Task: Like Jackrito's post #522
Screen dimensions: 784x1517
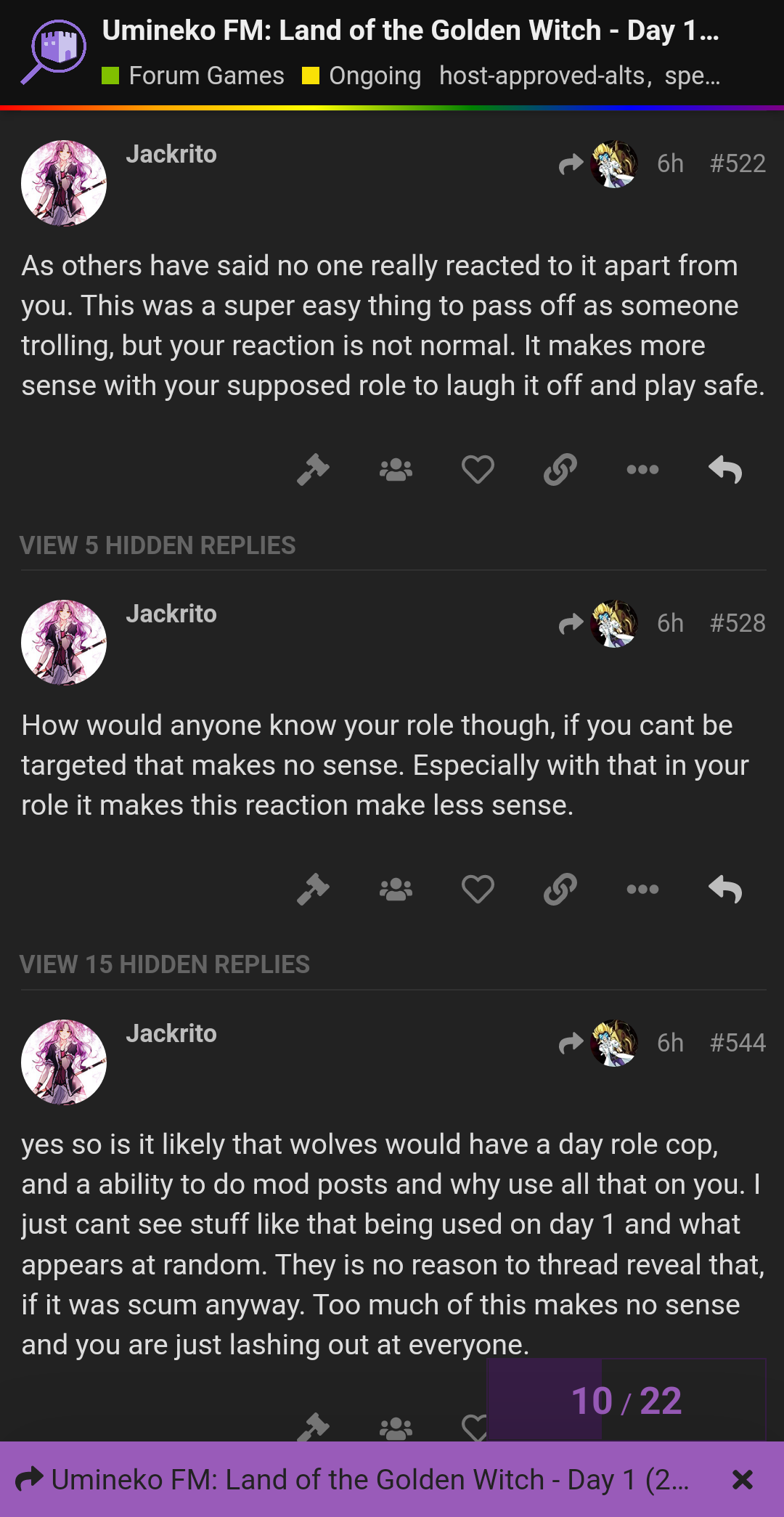Action: pos(478,469)
